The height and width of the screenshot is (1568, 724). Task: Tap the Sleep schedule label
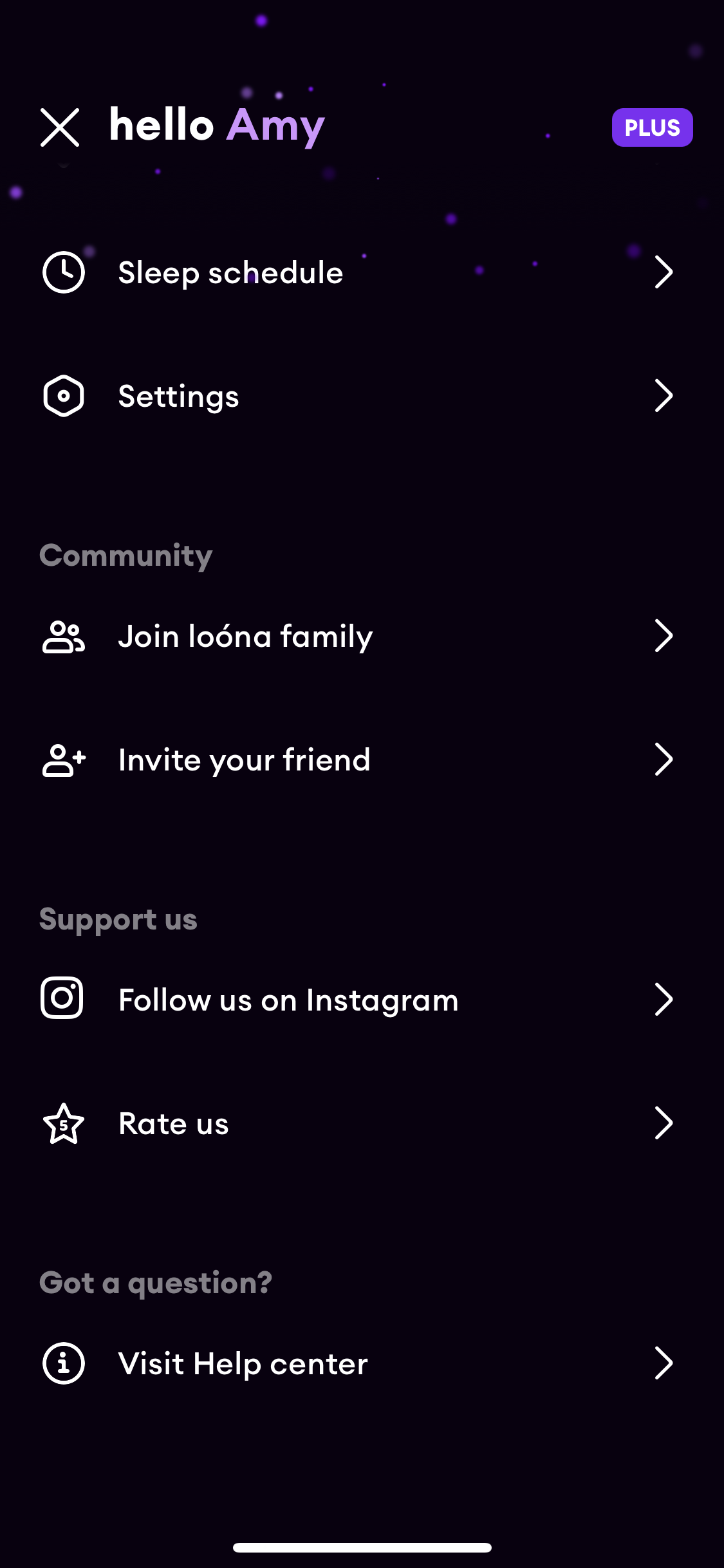pyautogui.click(x=230, y=272)
